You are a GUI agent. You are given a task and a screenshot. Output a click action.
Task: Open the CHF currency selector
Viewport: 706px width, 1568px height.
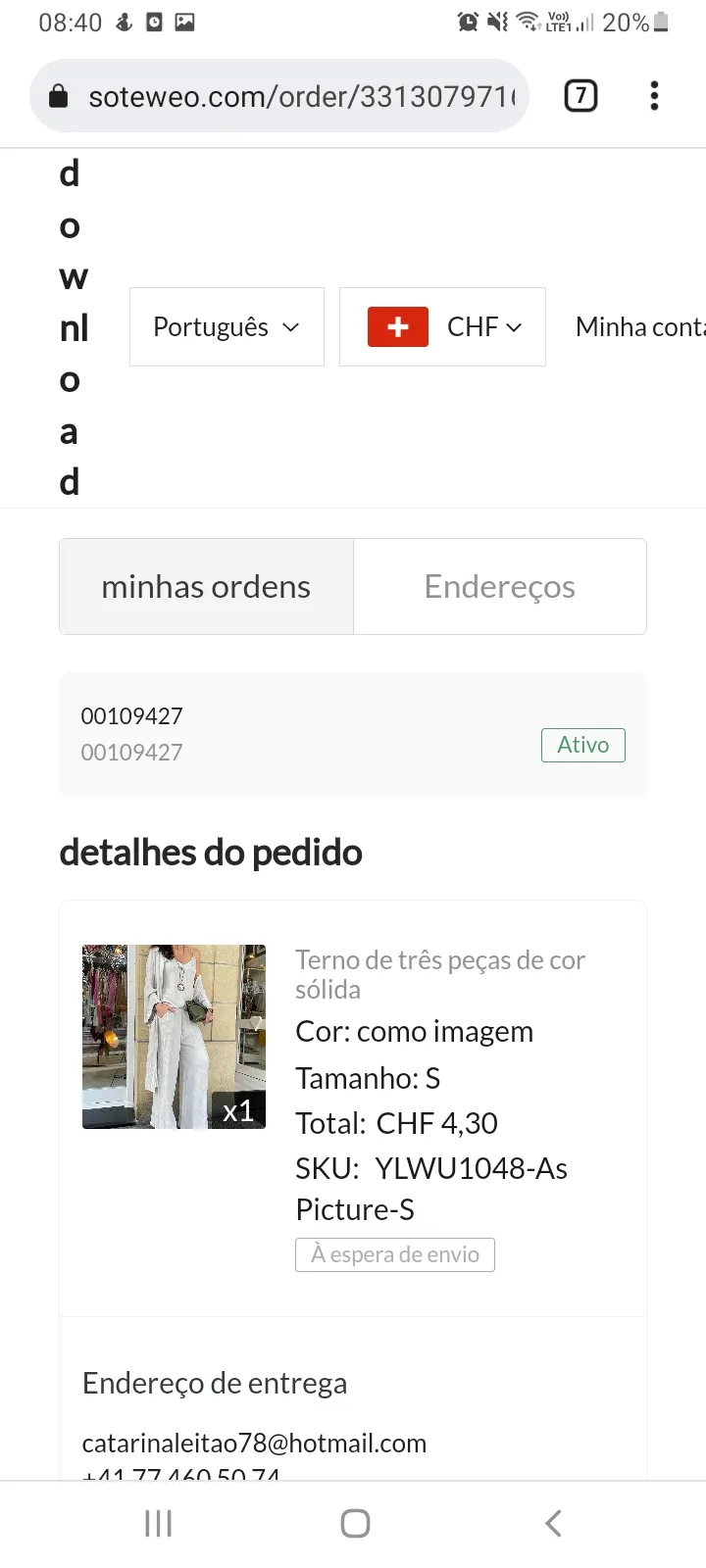tap(442, 327)
